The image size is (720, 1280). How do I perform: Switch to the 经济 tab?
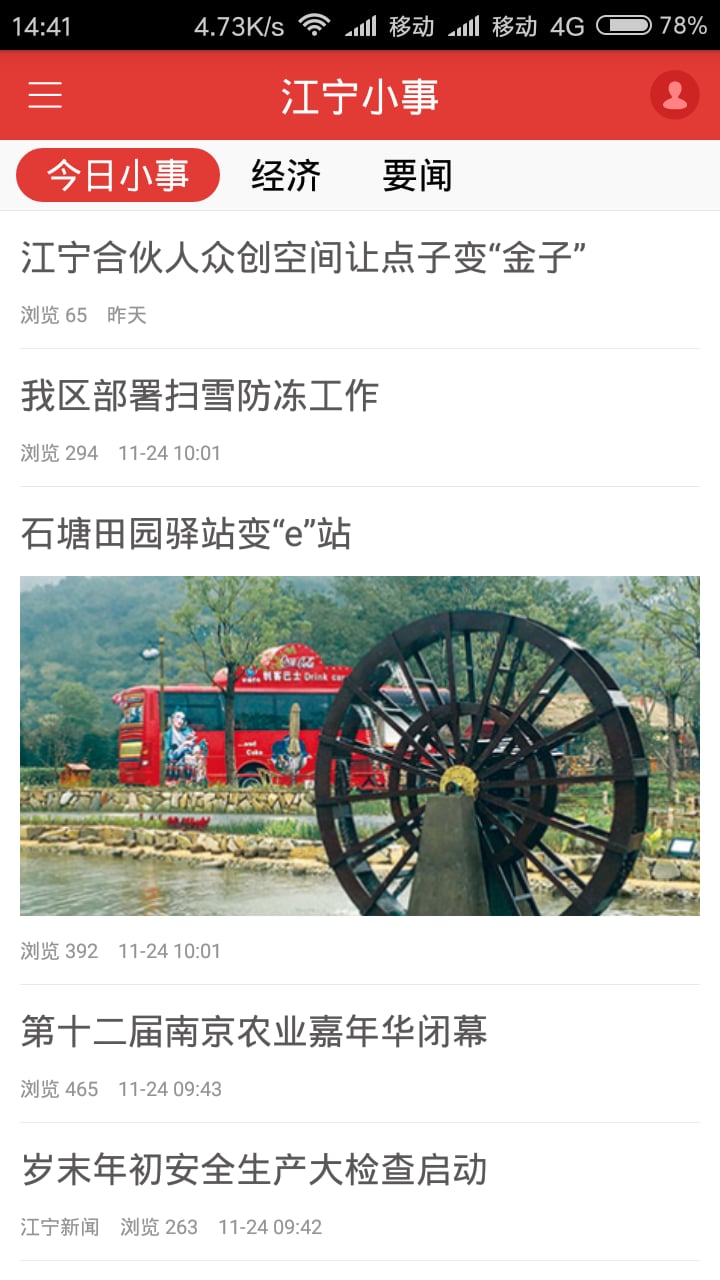(x=286, y=176)
